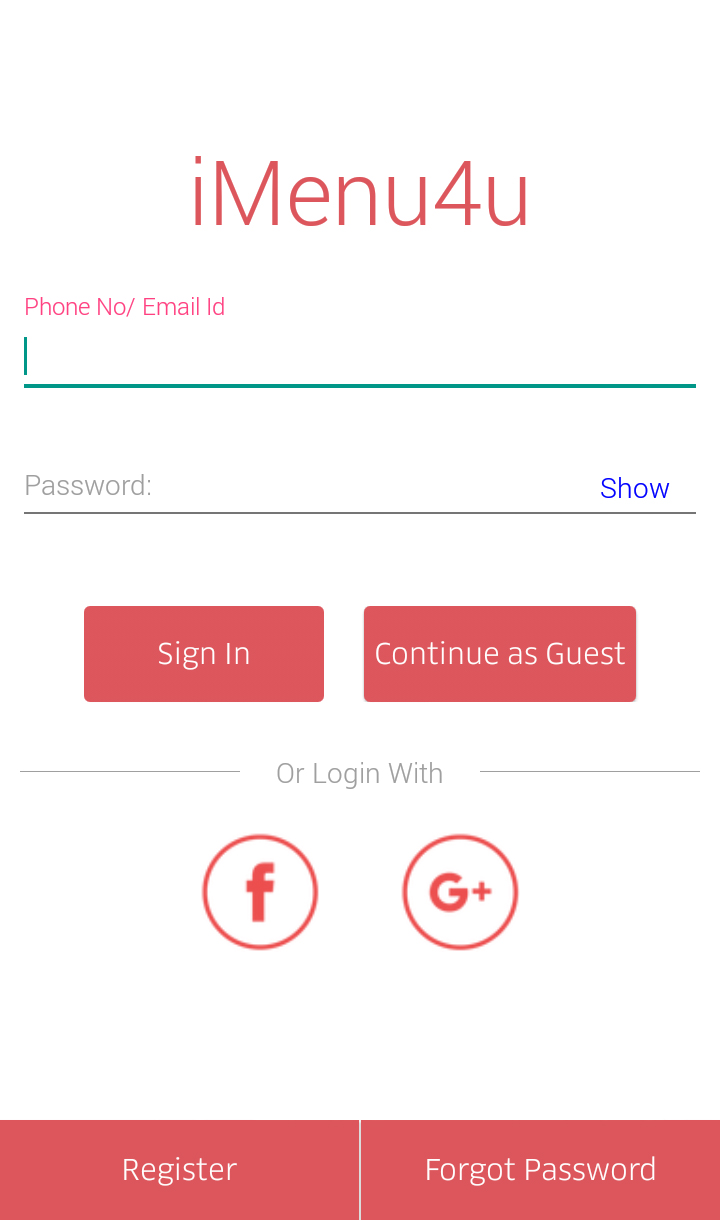
Task: Log in with Google Plus
Action: [460, 892]
